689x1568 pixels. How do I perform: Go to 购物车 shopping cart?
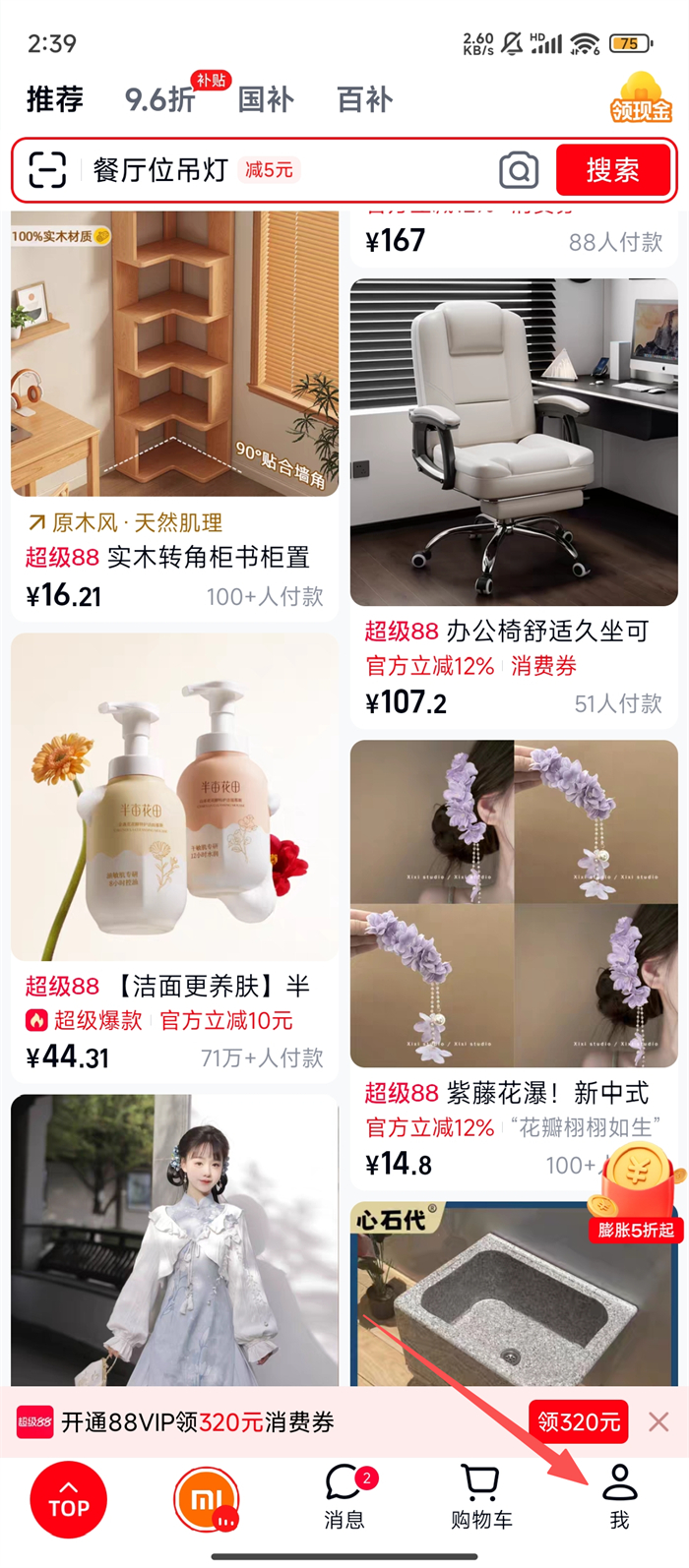tap(481, 1497)
